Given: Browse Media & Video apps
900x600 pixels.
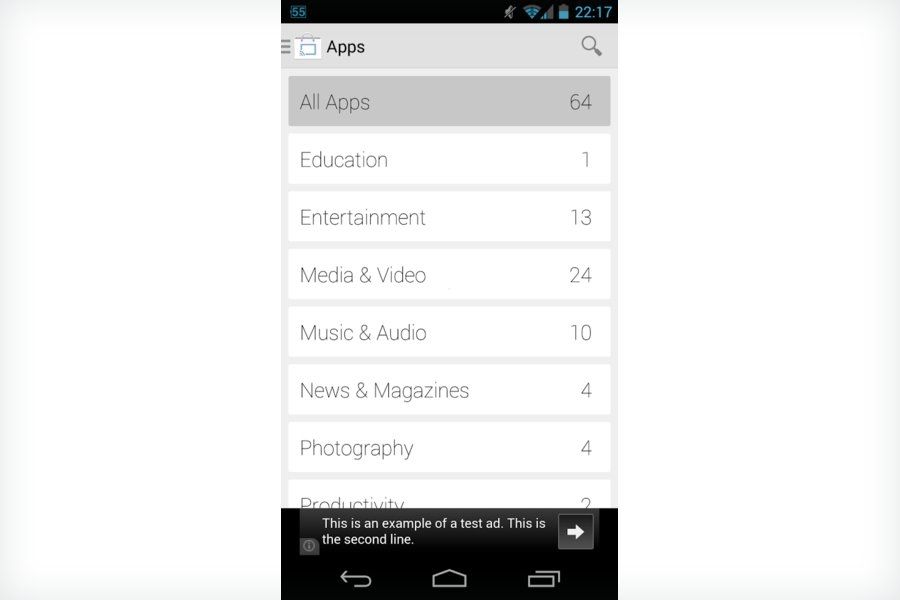Looking at the screenshot, I should coord(449,275).
